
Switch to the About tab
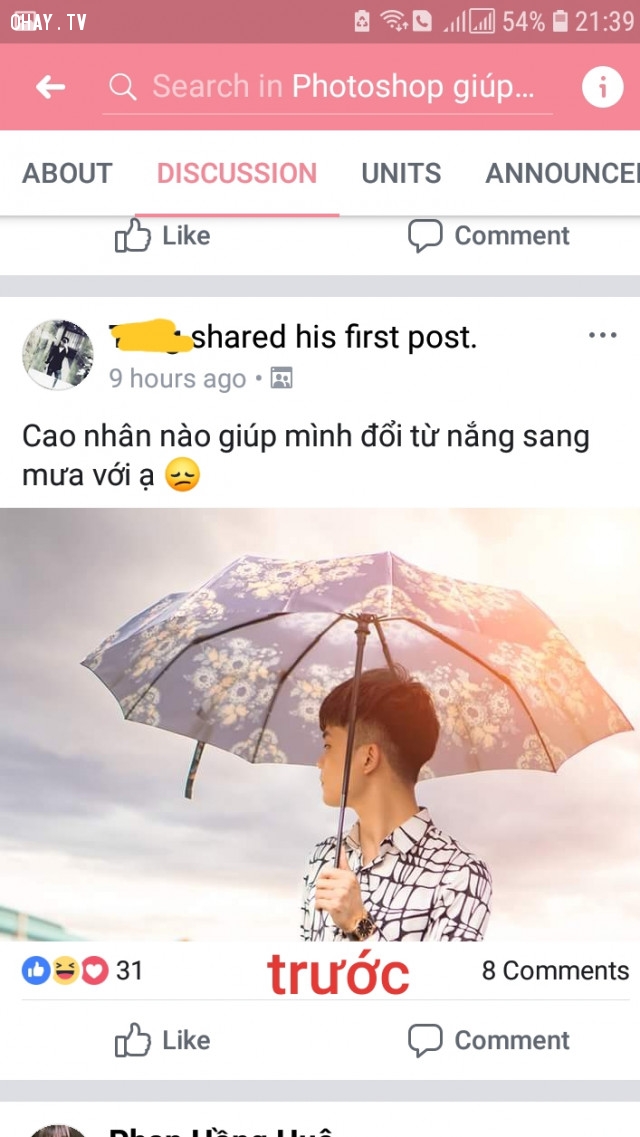67,173
